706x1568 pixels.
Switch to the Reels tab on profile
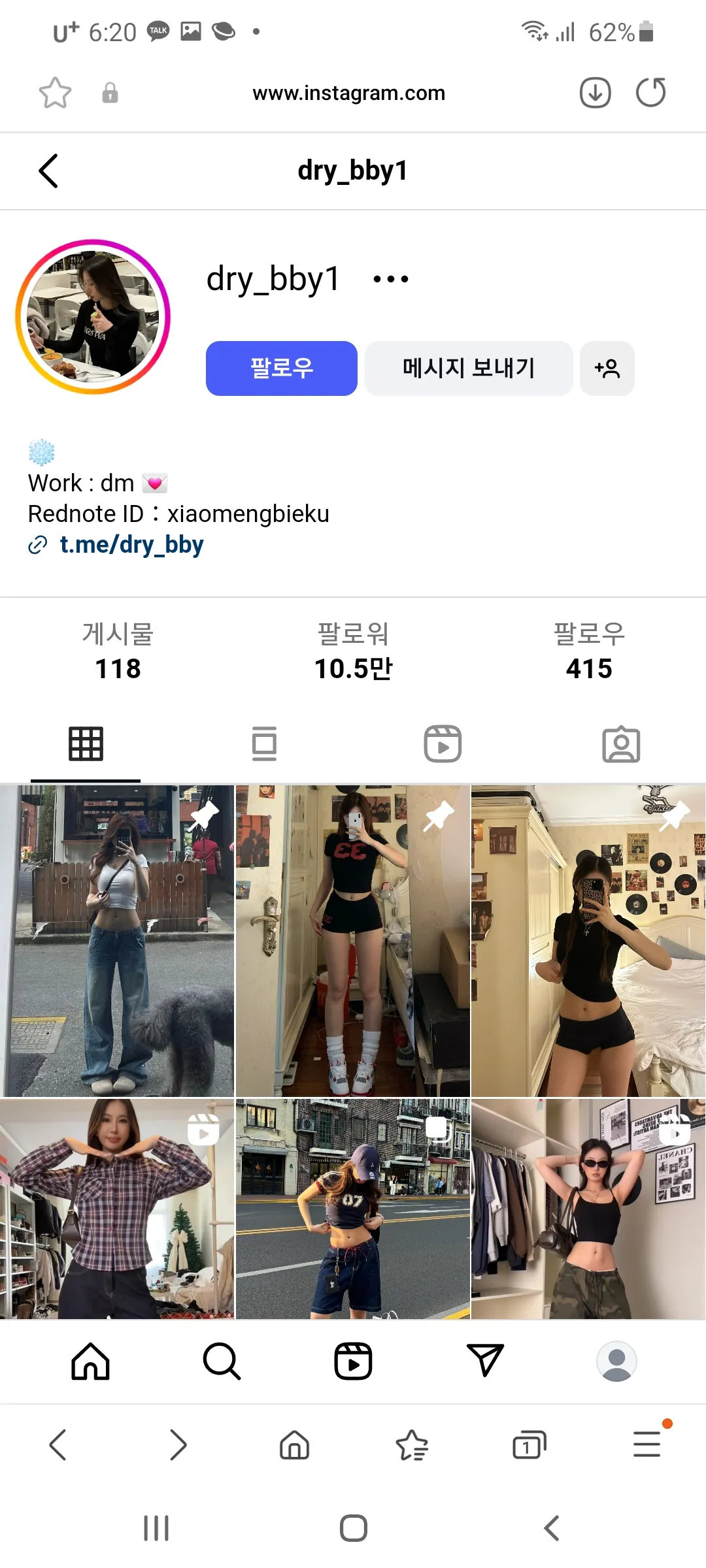pyautogui.click(x=443, y=743)
